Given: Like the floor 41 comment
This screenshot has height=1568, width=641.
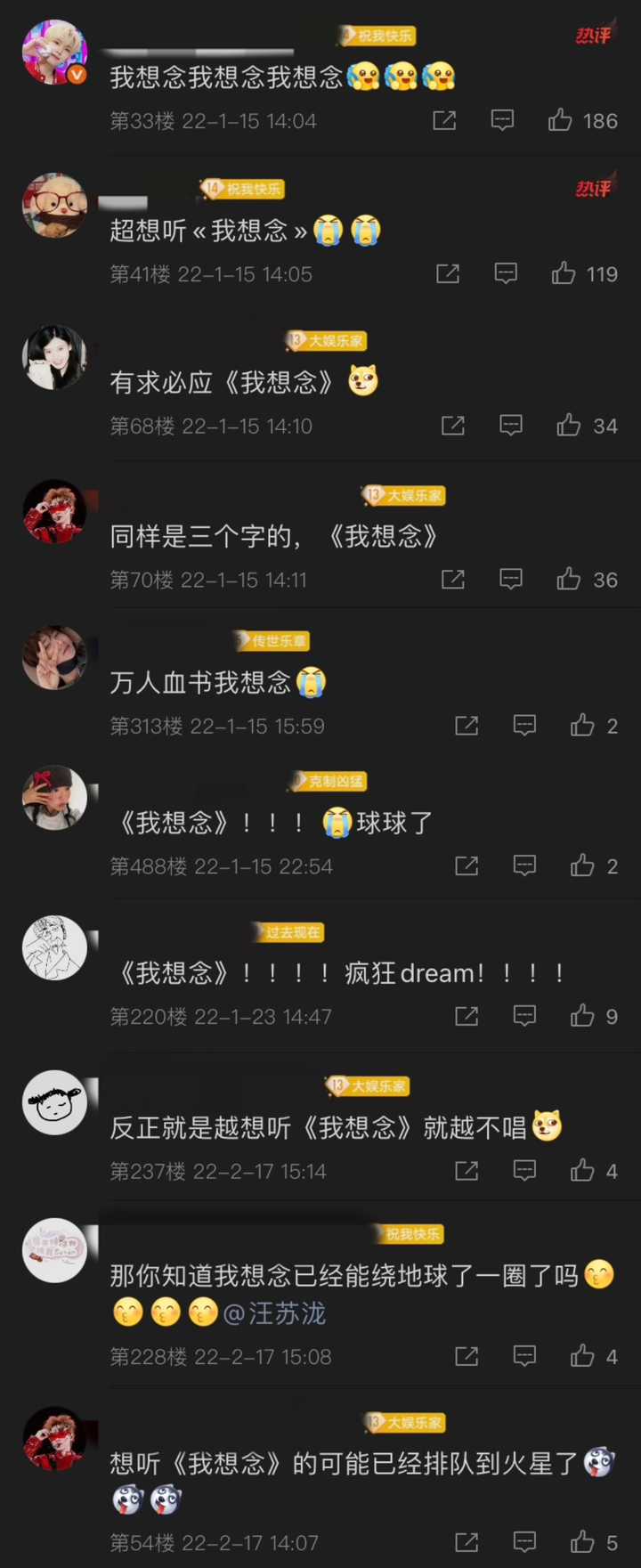Looking at the screenshot, I should (564, 273).
